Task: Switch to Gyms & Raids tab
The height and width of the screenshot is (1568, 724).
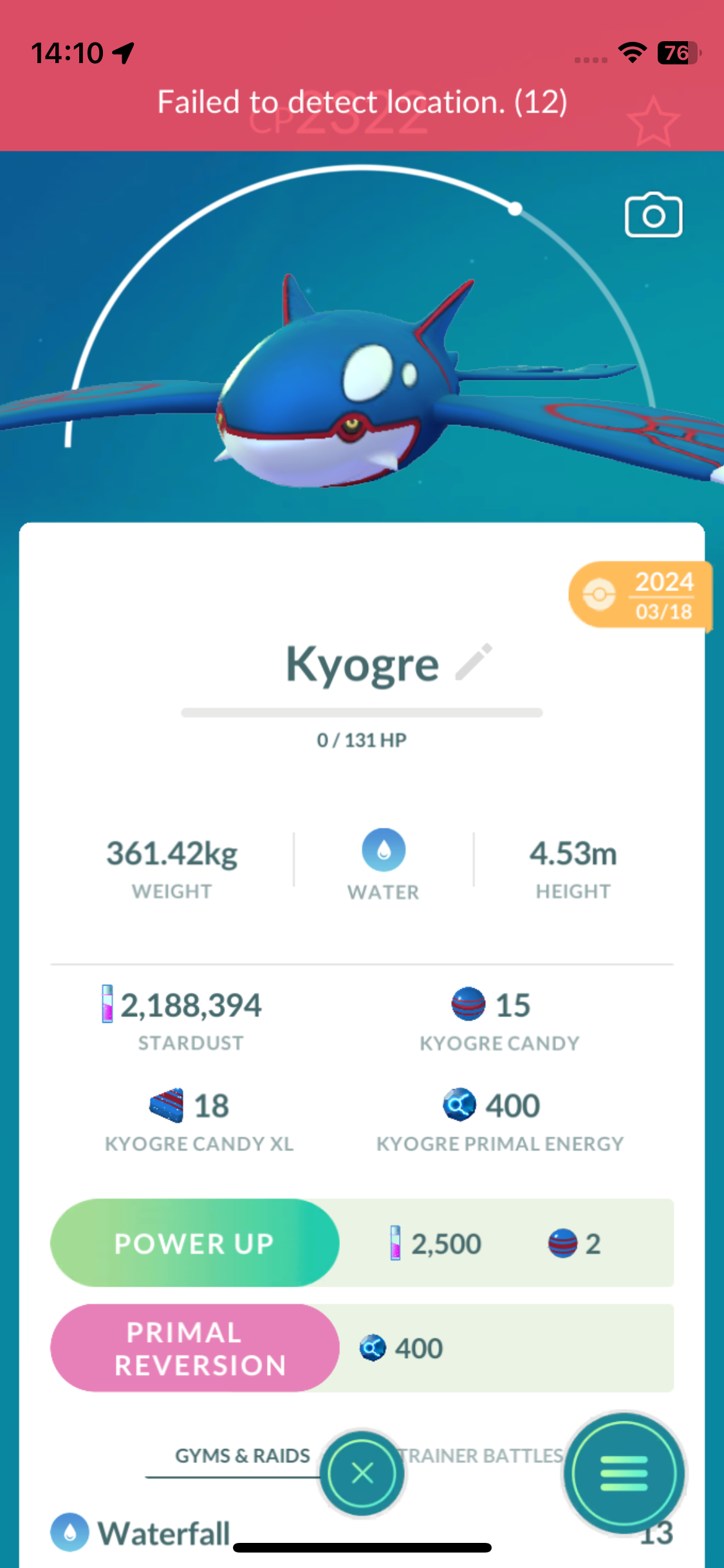Action: [x=242, y=1455]
